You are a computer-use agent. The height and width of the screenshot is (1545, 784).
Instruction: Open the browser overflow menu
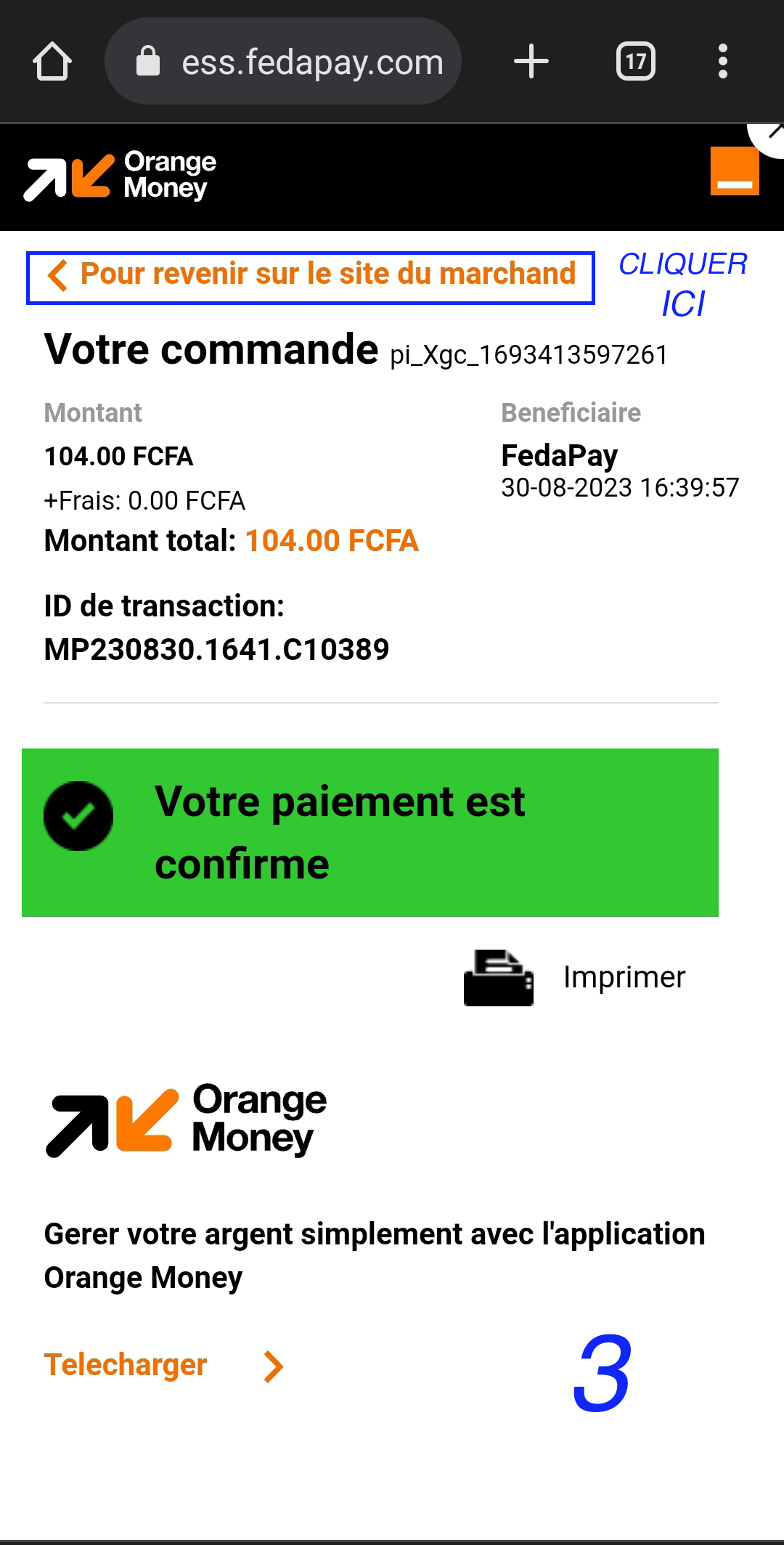(722, 62)
